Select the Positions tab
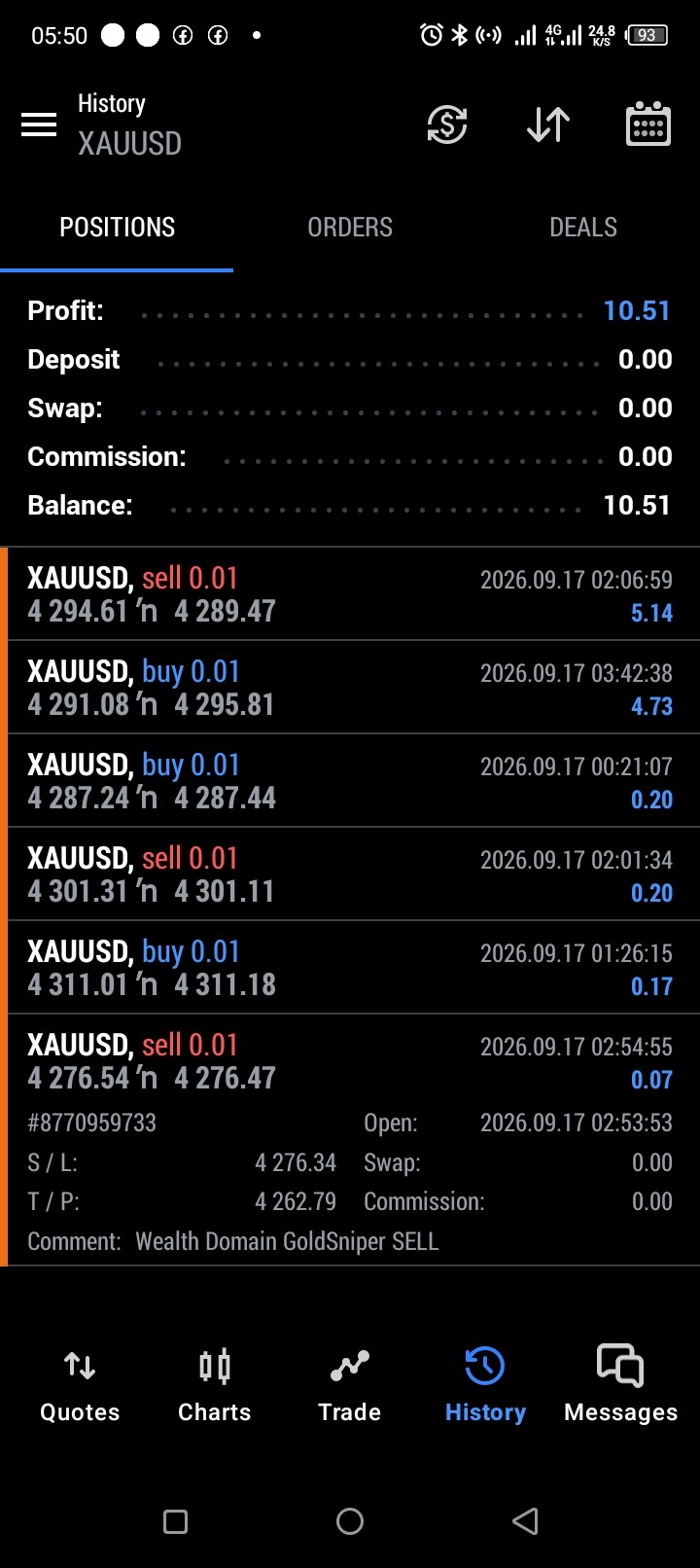The height and width of the screenshot is (1568, 700). coord(117,228)
